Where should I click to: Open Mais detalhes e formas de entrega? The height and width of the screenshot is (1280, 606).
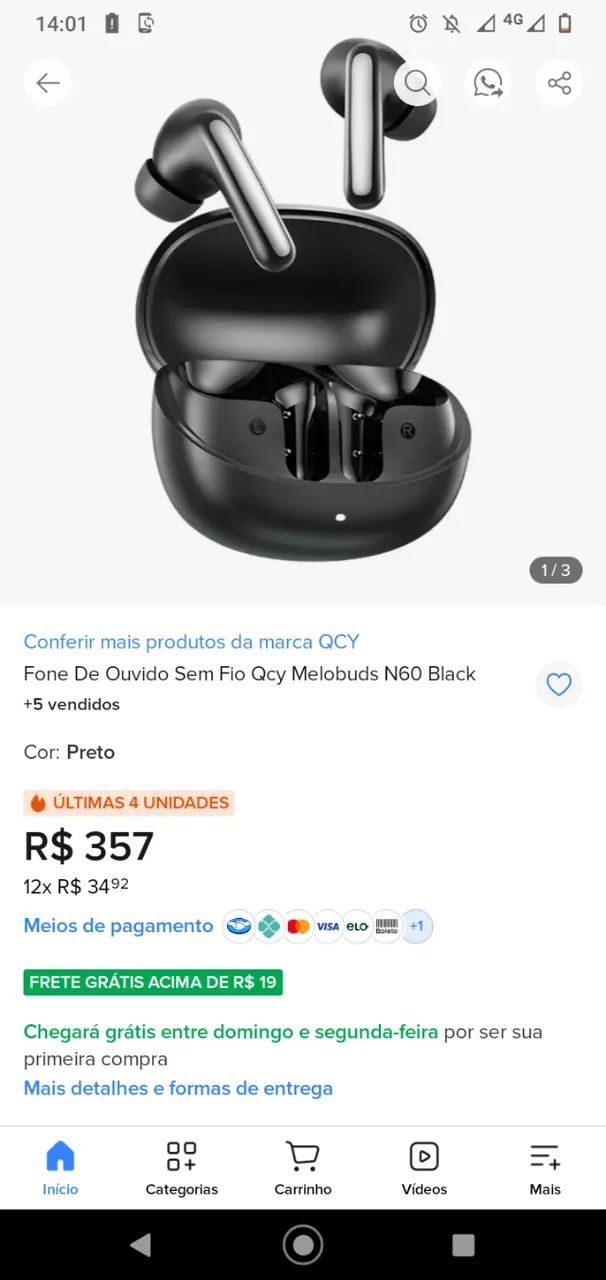(x=178, y=1088)
